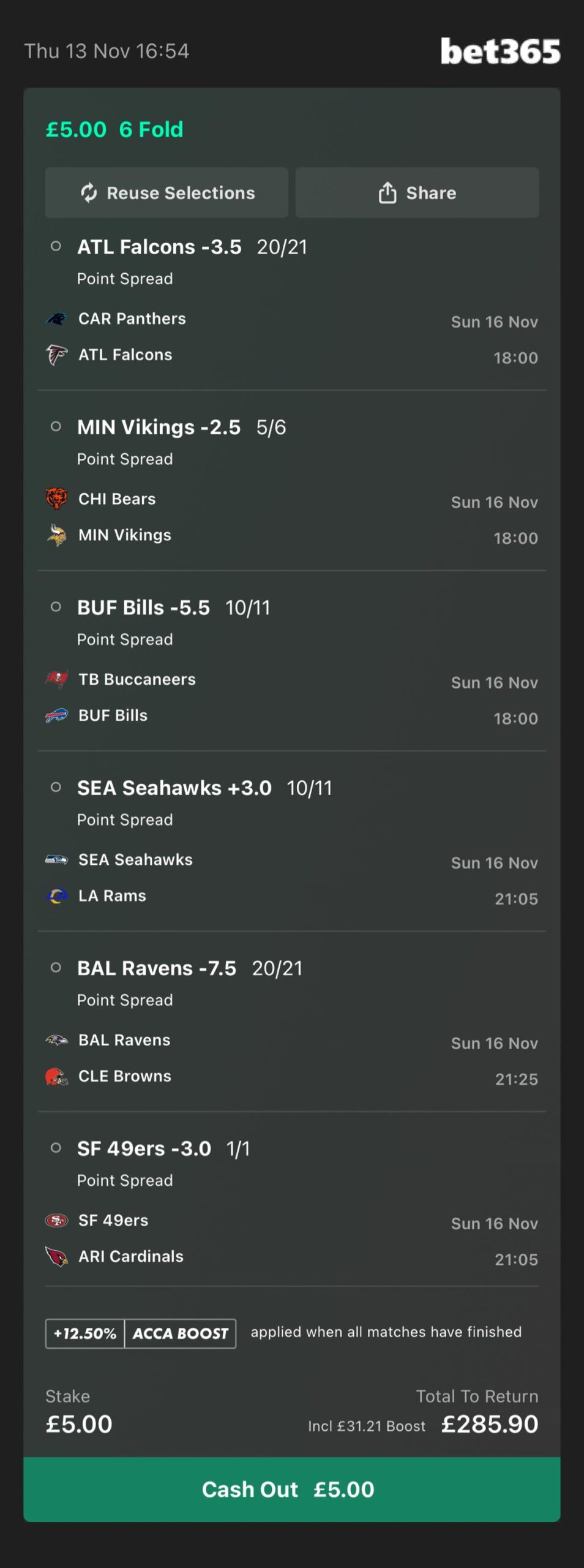The image size is (584, 1568).
Task: View Acca Boost +12.50% details
Action: click(x=141, y=1333)
